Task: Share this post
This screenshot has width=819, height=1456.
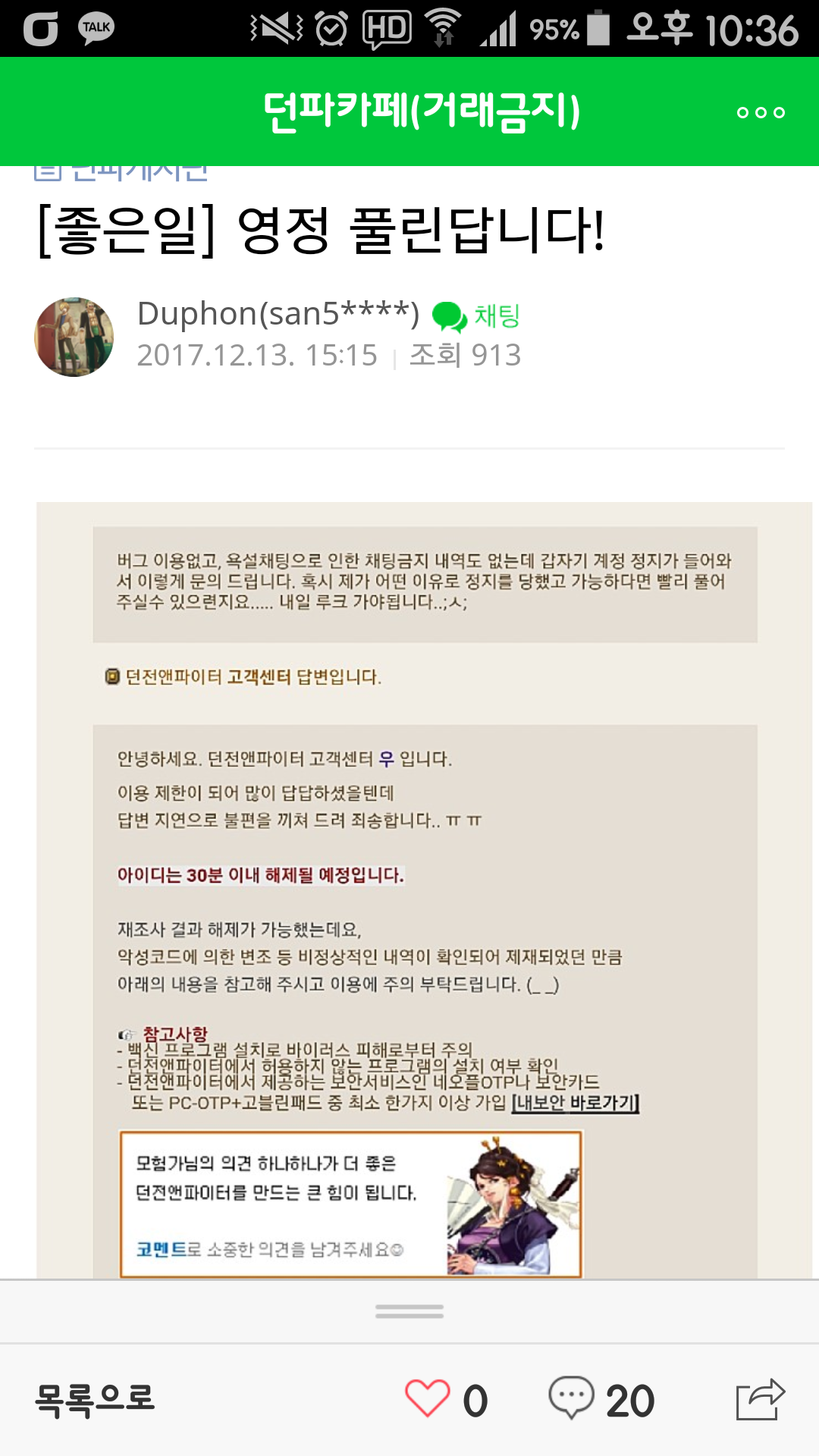Action: click(760, 1398)
